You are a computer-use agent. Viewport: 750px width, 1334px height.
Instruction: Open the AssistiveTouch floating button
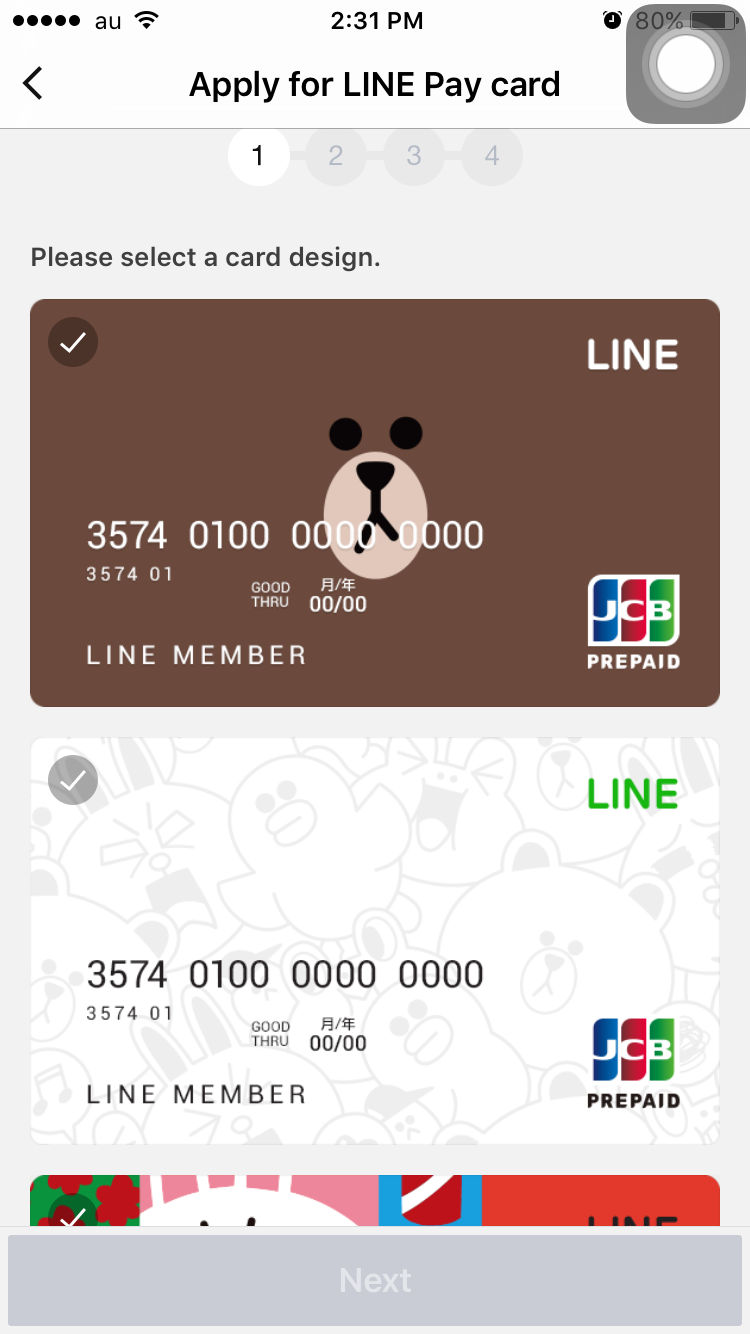click(x=686, y=64)
